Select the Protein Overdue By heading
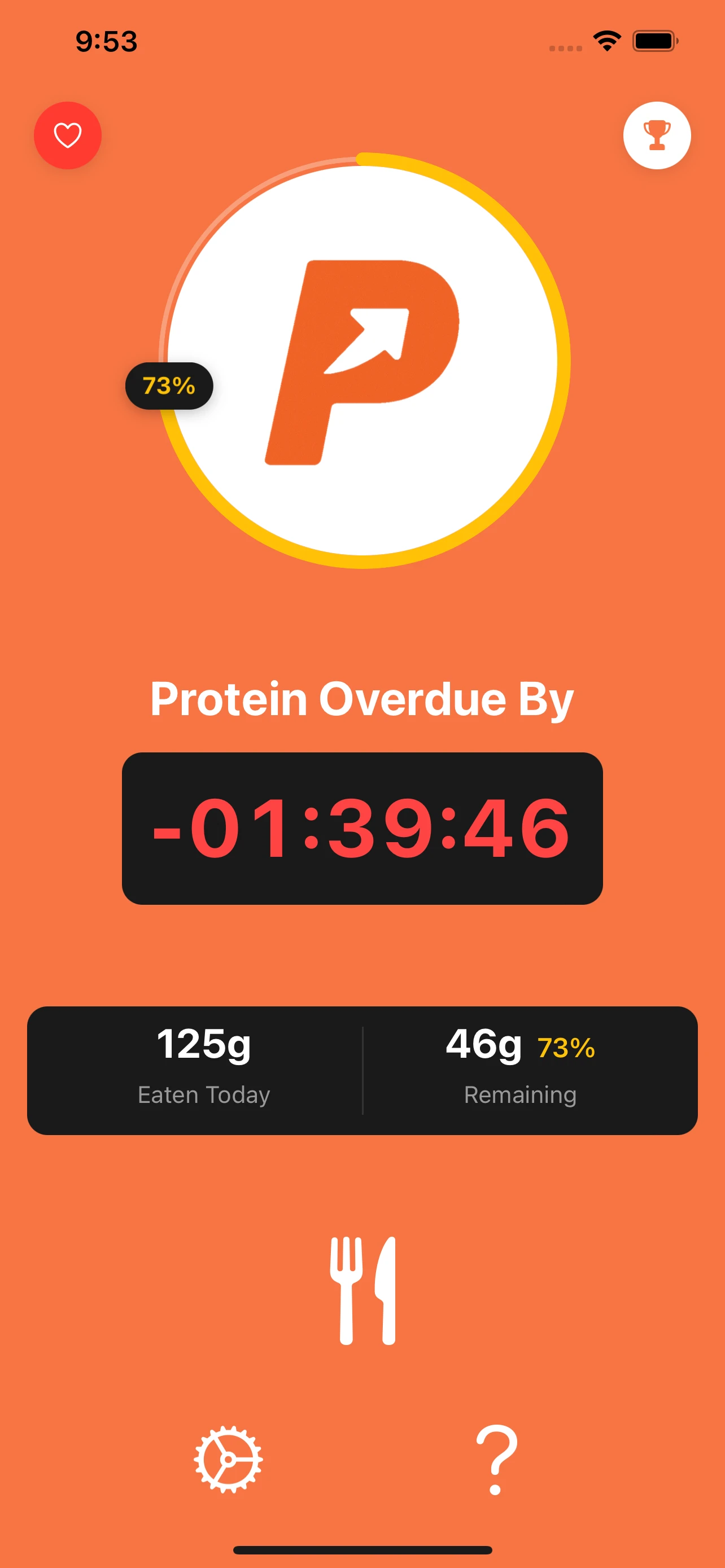This screenshot has width=725, height=1568. click(362, 699)
